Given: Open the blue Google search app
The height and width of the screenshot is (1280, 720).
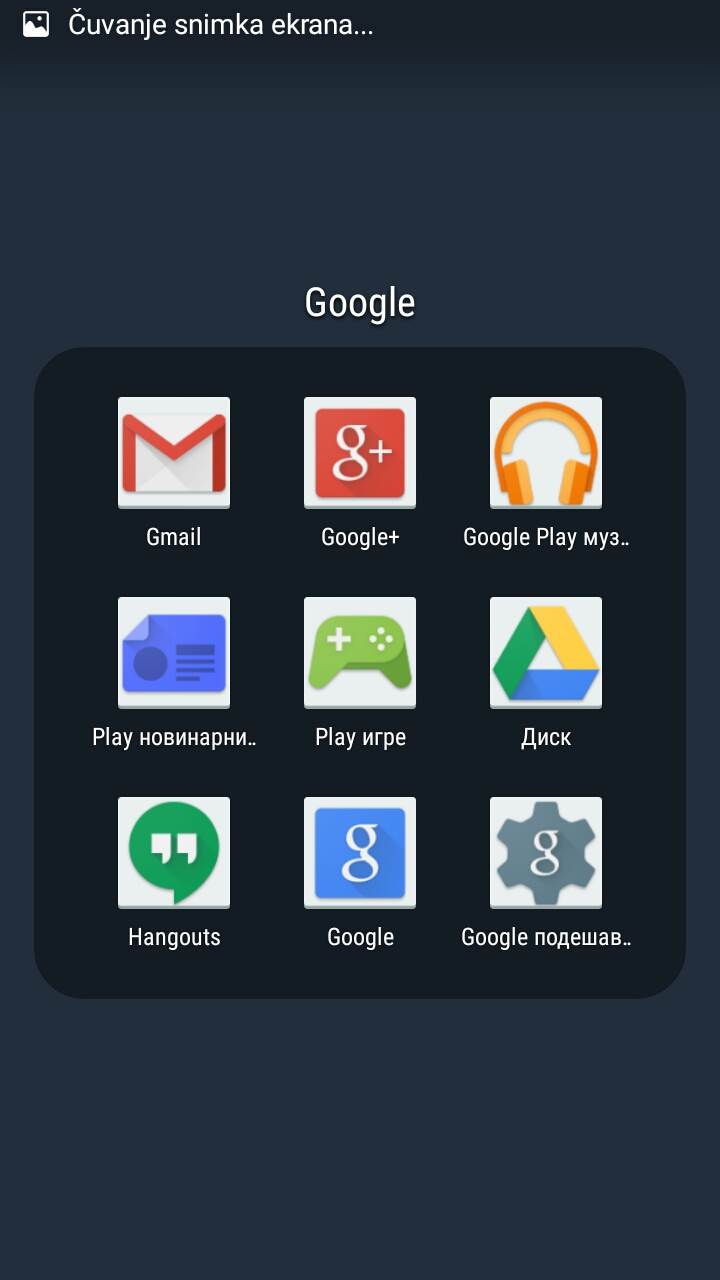Looking at the screenshot, I should pyautogui.click(x=360, y=853).
